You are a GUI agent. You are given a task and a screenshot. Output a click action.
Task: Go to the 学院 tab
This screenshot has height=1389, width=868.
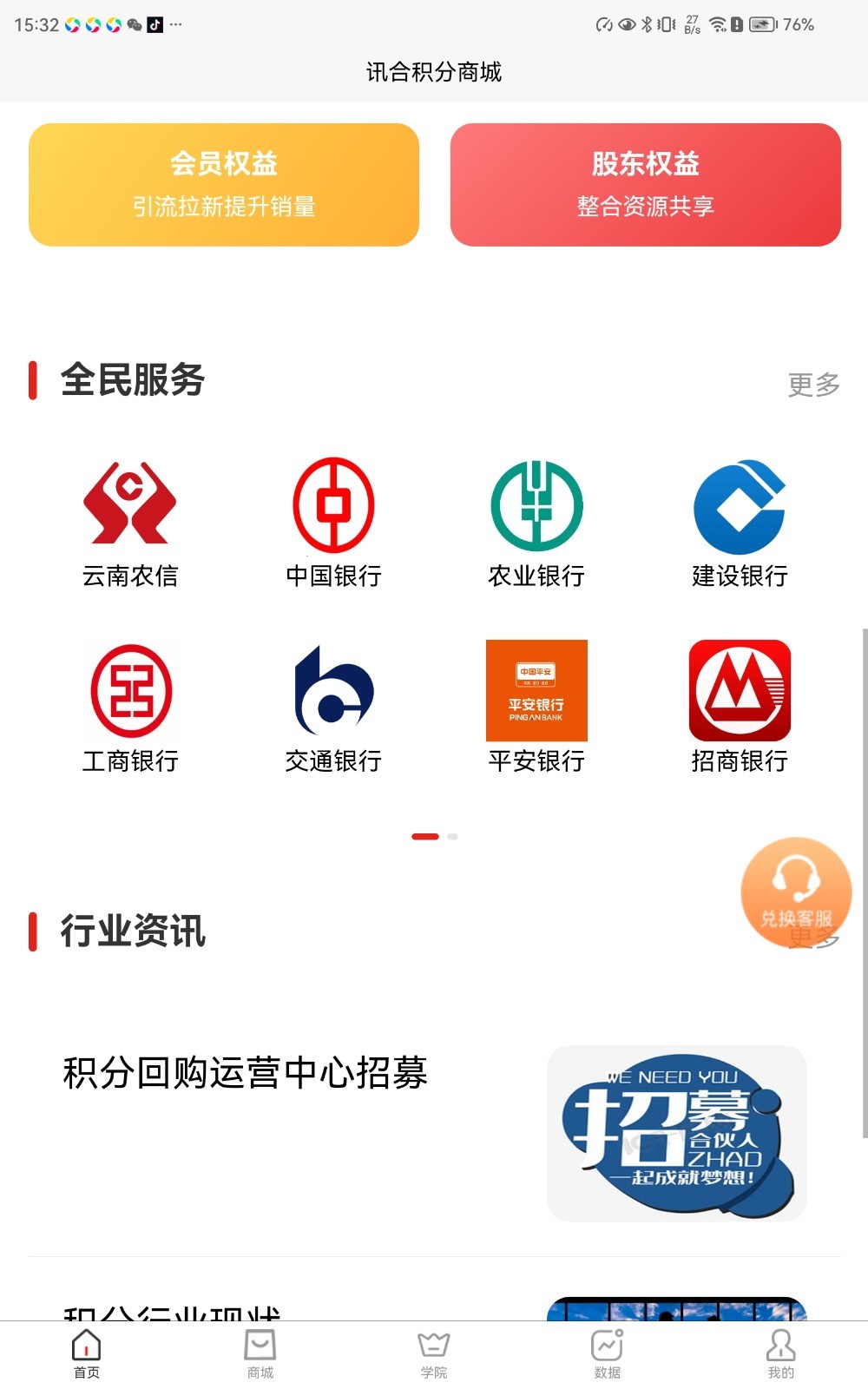point(434,1353)
